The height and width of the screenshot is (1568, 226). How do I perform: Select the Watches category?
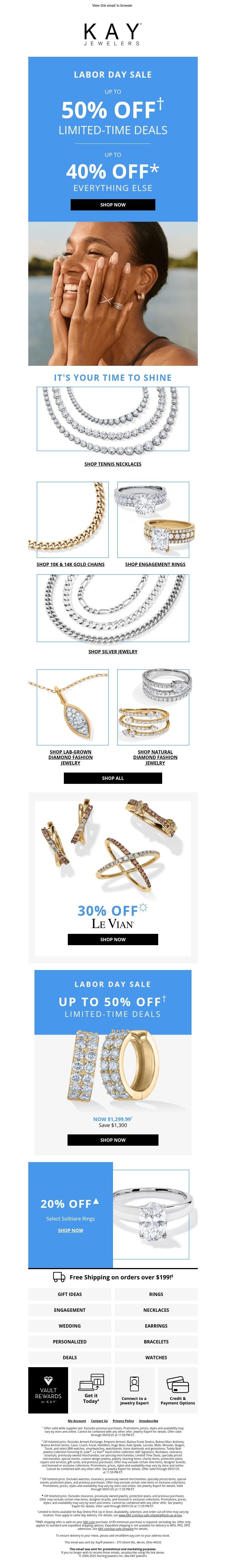156,1357
